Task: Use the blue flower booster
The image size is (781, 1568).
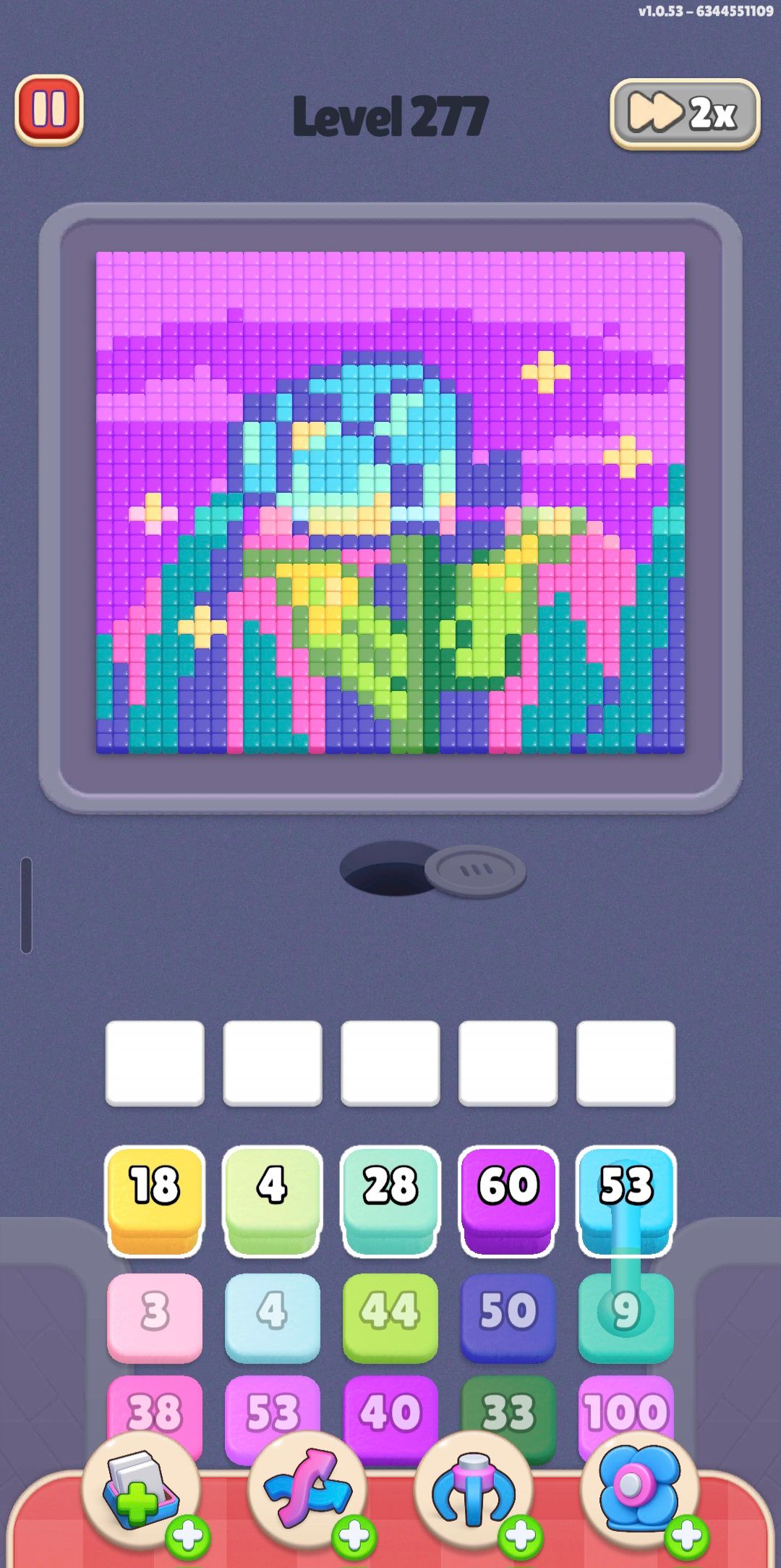Action: 641,1492
